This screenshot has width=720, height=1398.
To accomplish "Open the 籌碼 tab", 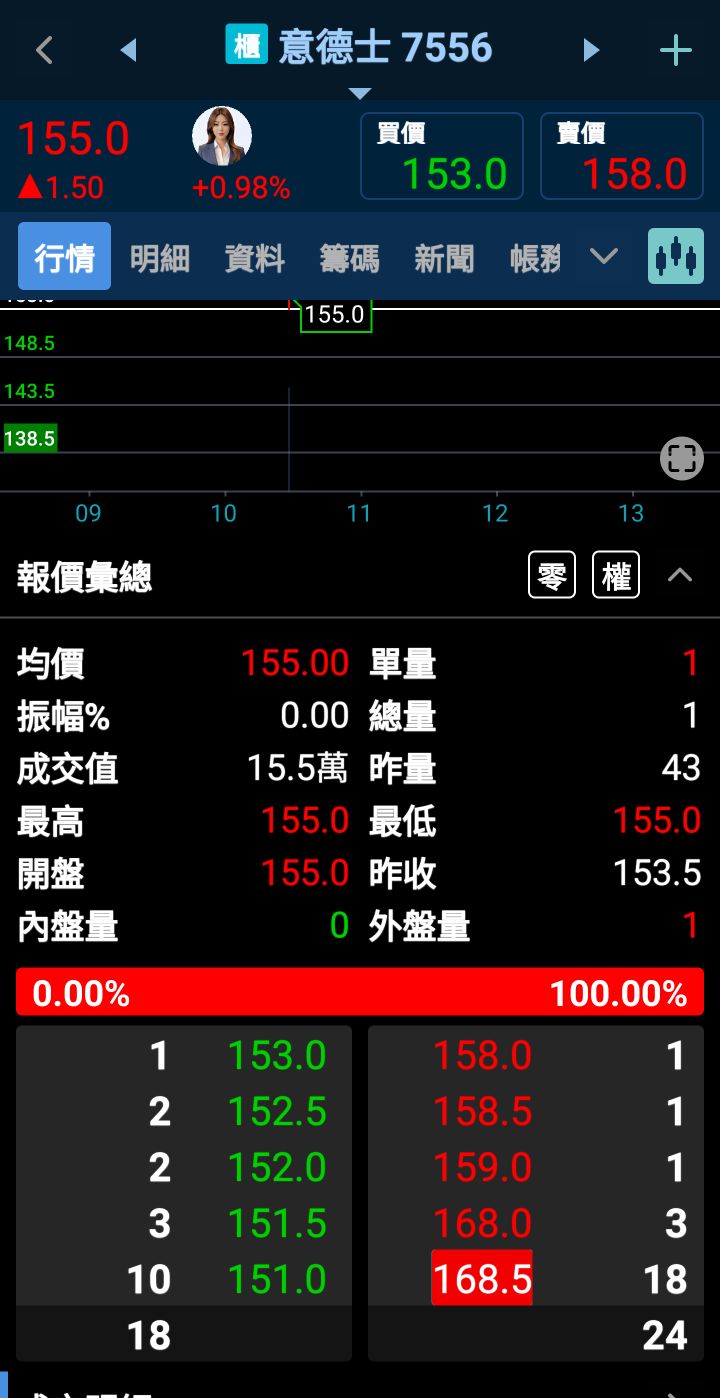I will click(x=349, y=258).
